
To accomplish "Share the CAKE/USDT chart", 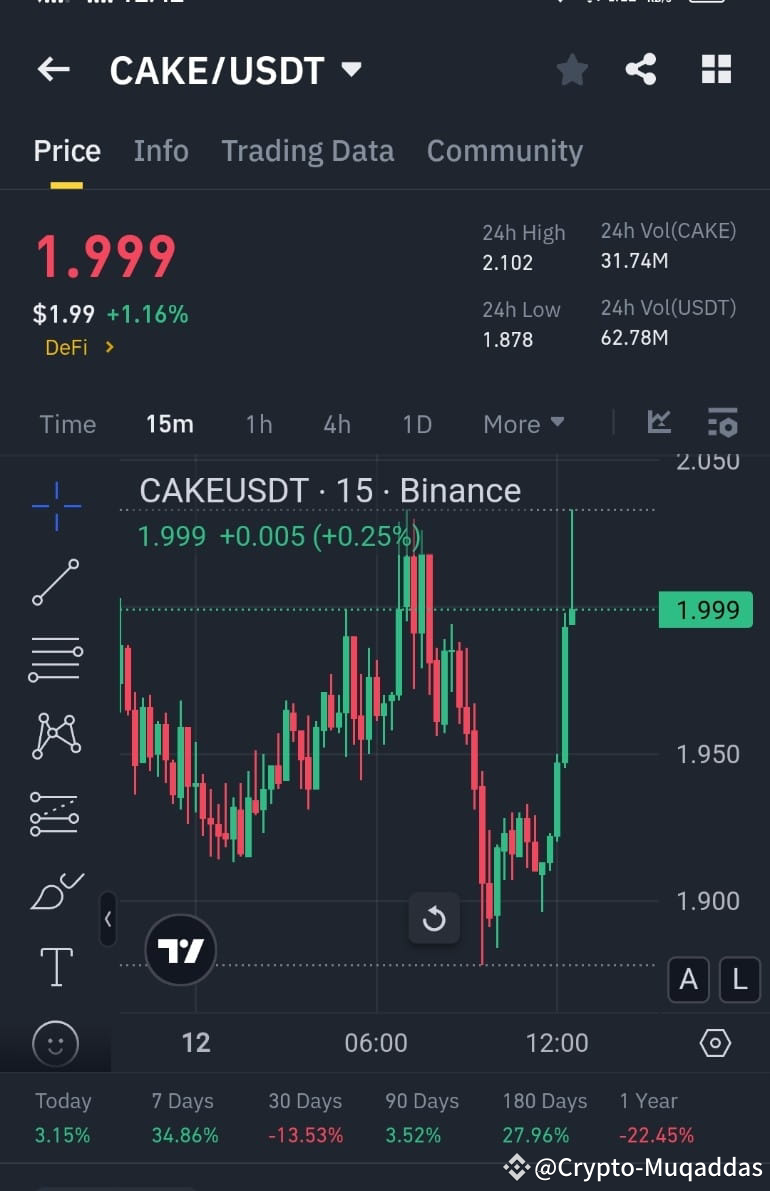I will tap(641, 69).
